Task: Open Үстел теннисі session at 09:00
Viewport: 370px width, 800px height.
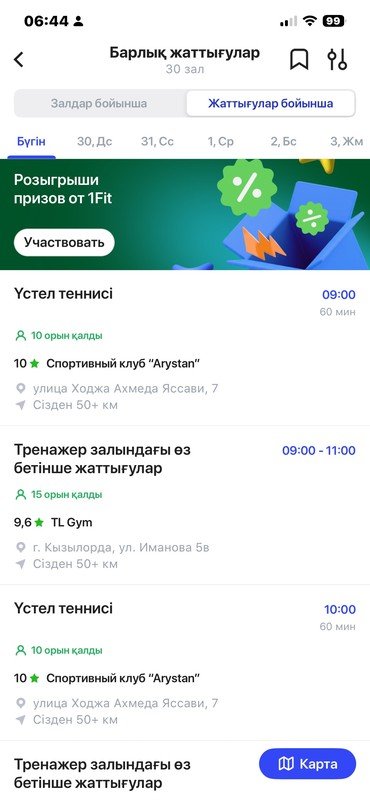Action: click(x=185, y=349)
